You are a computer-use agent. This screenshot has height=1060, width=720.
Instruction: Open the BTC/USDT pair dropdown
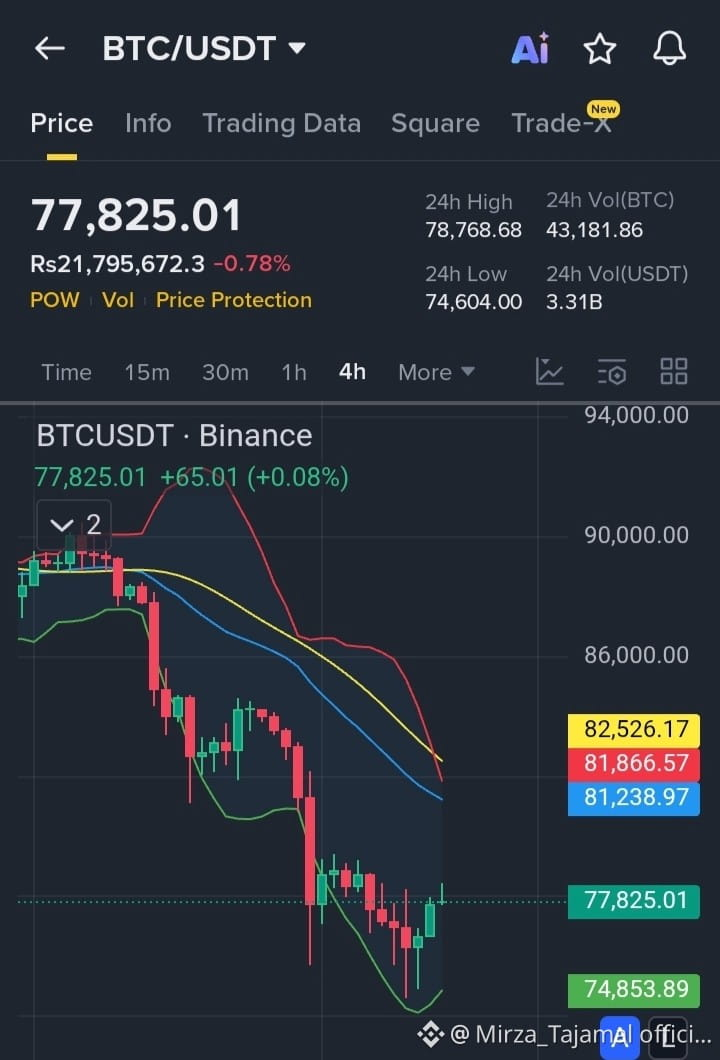(203, 48)
